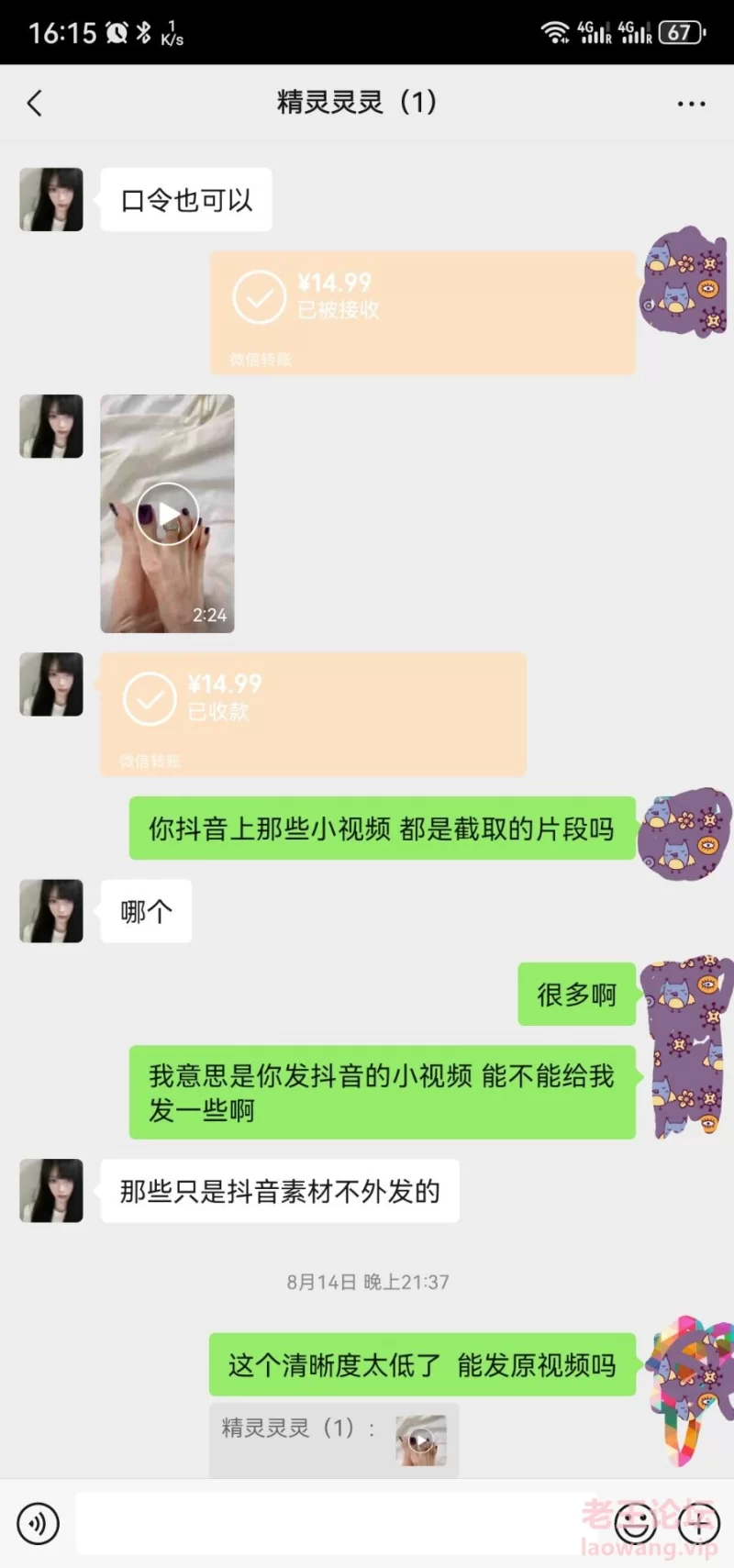Switch to voice message input
This screenshot has width=734, height=1568.
[x=38, y=1524]
